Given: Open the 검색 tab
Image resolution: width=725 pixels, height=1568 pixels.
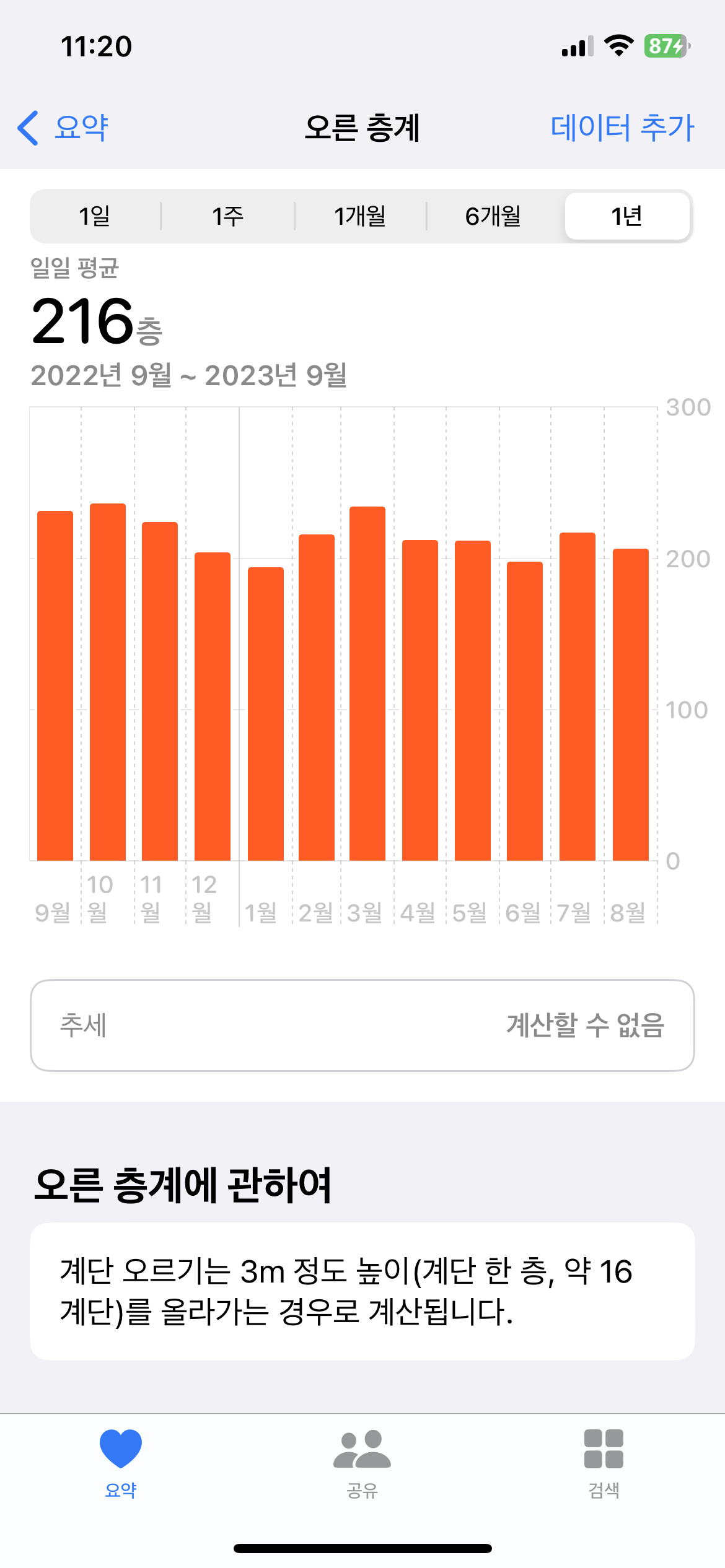Looking at the screenshot, I should pos(604,1461).
